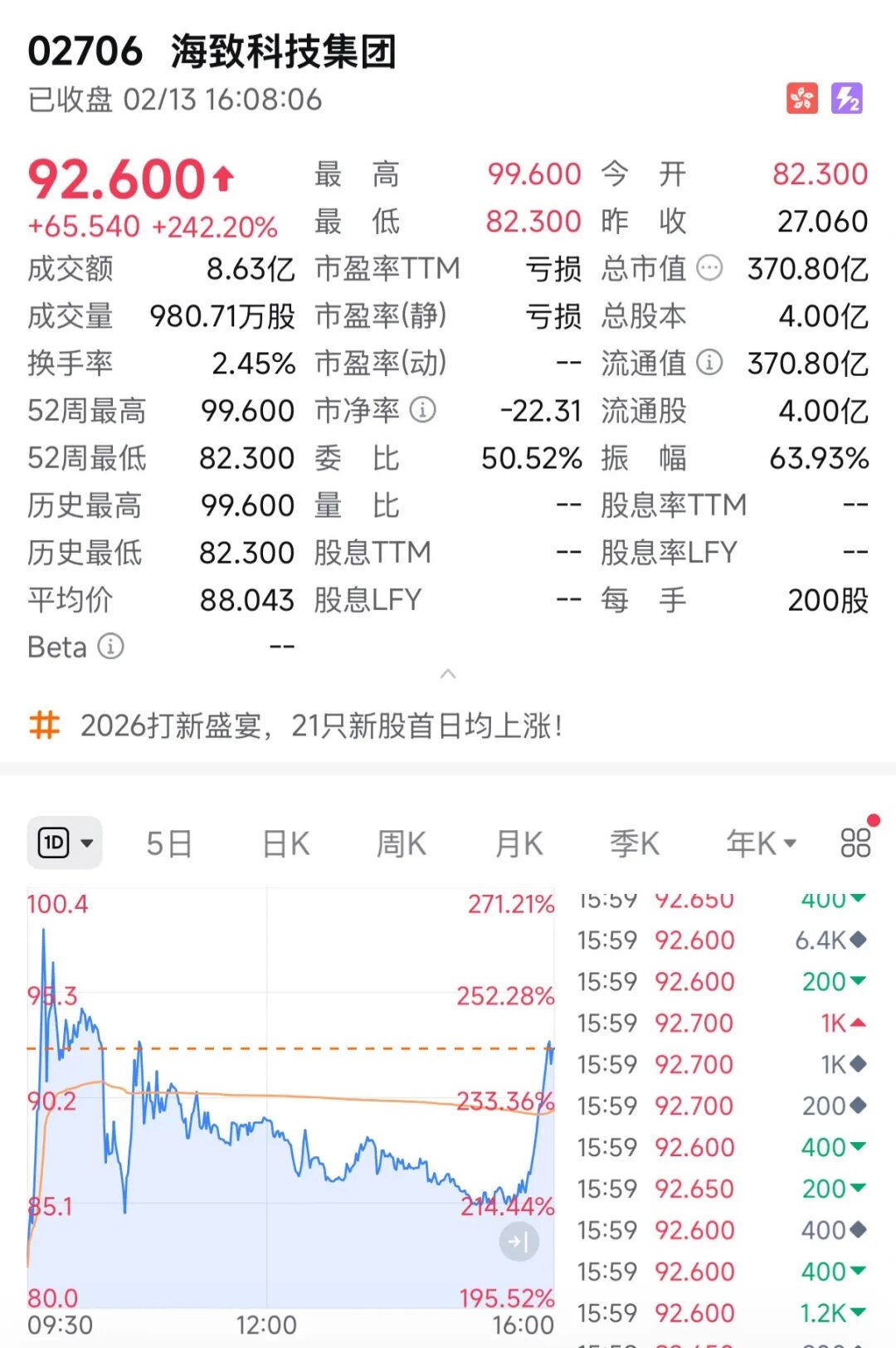Tap the Hong Kong market flag icon

coord(802,99)
